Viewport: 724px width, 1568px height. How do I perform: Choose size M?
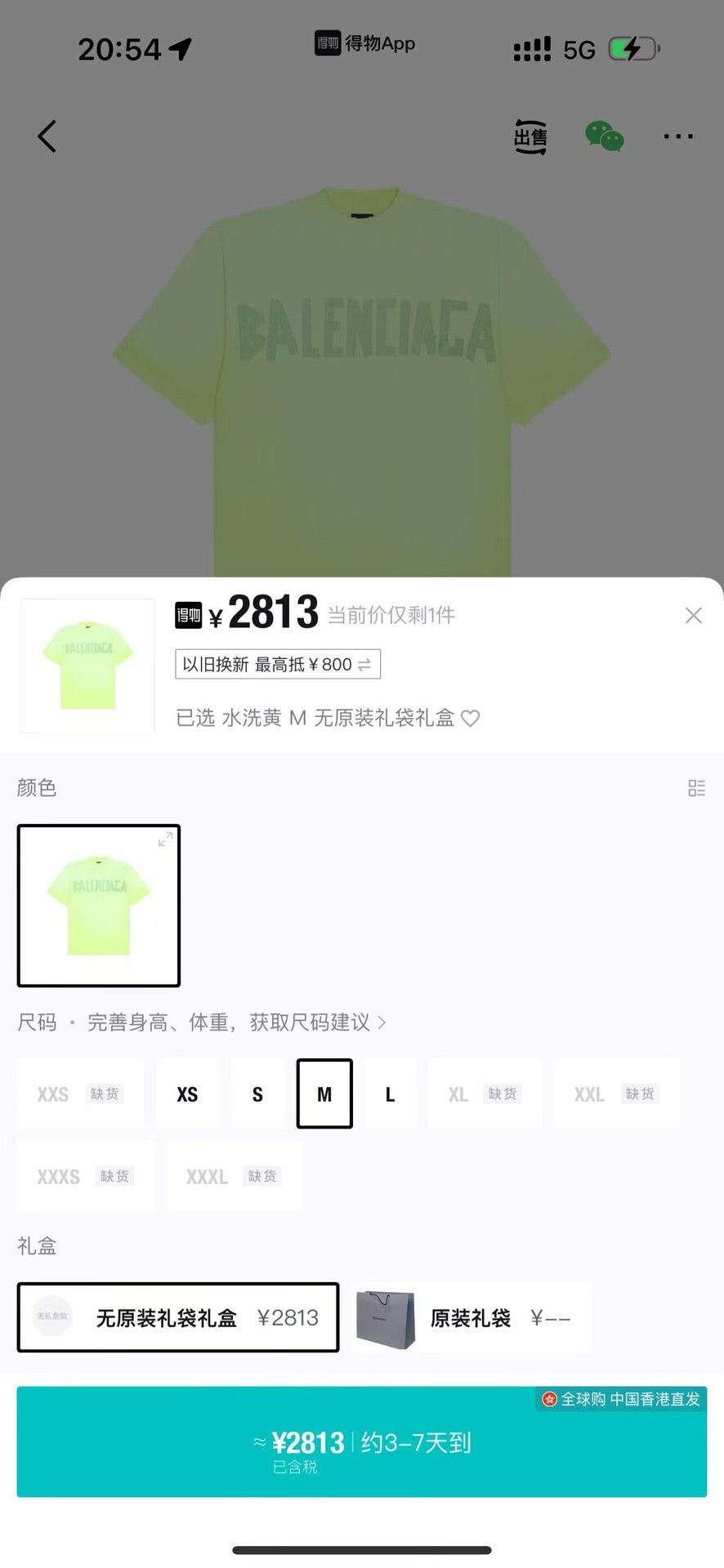[x=324, y=1094]
